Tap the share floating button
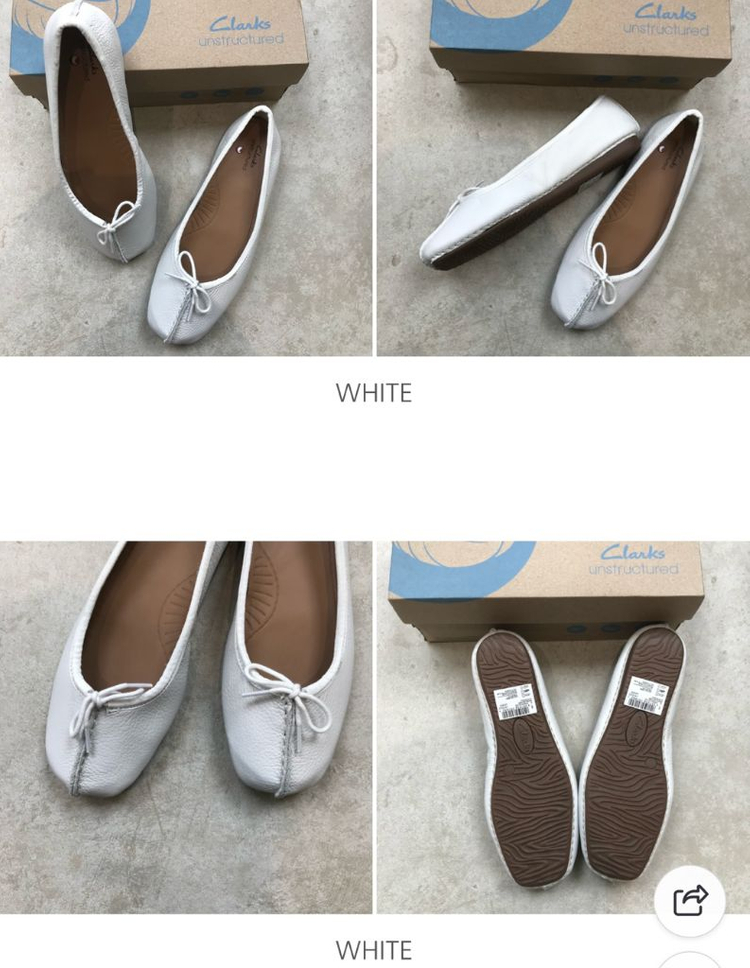The width and height of the screenshot is (750, 968). tap(690, 901)
